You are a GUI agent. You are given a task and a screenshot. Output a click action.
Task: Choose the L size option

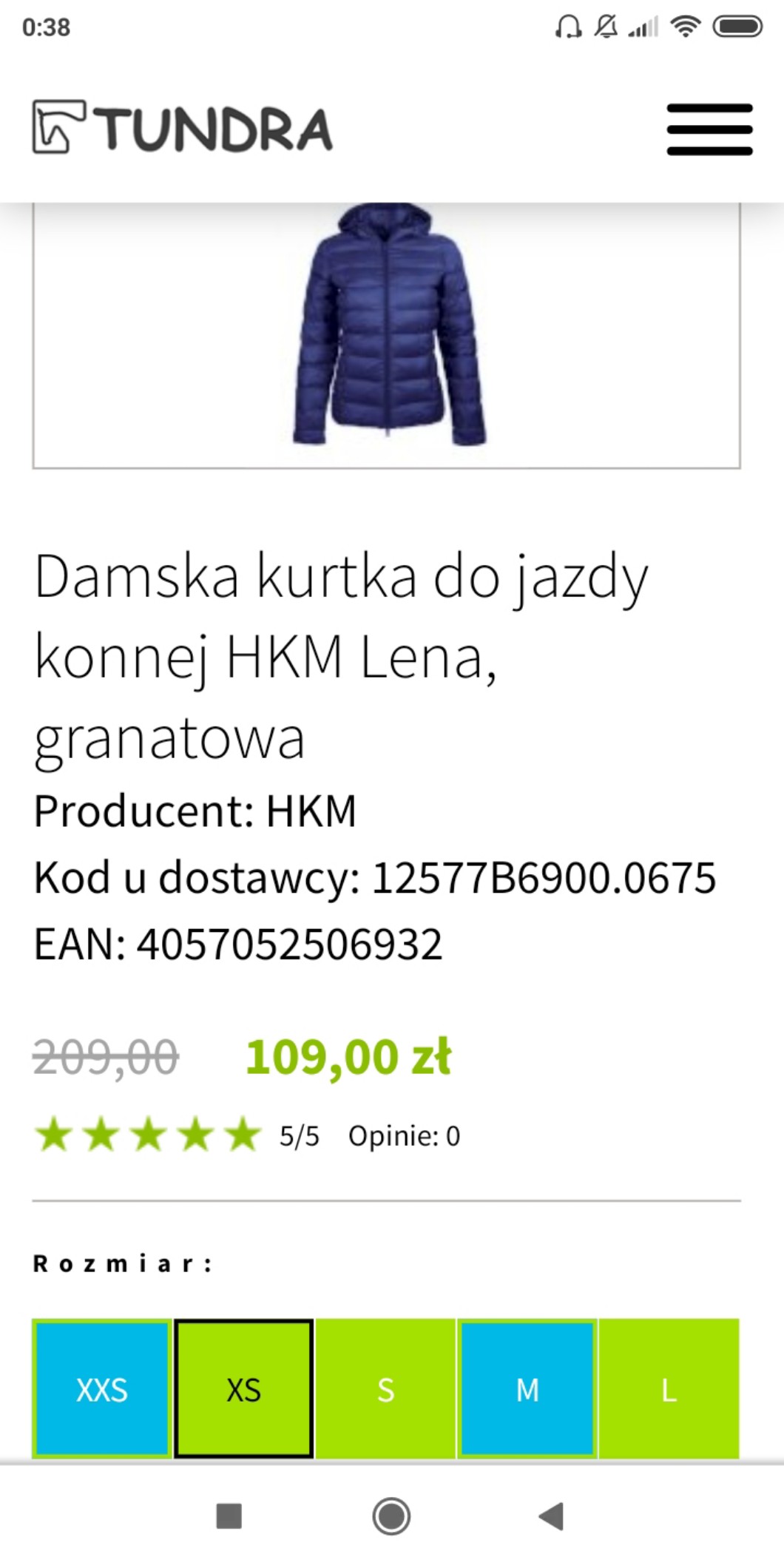669,1389
